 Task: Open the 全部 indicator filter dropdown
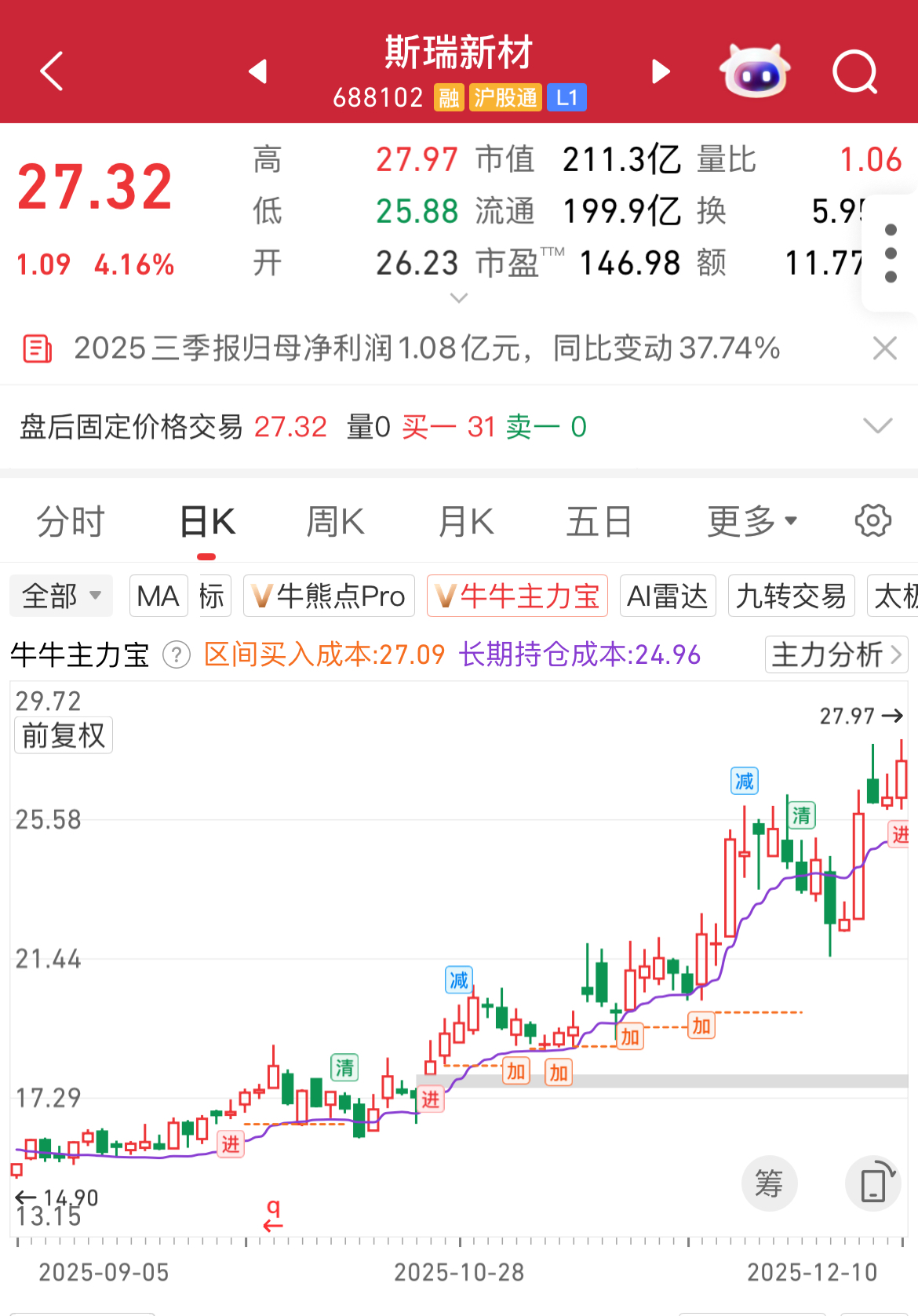[61, 596]
